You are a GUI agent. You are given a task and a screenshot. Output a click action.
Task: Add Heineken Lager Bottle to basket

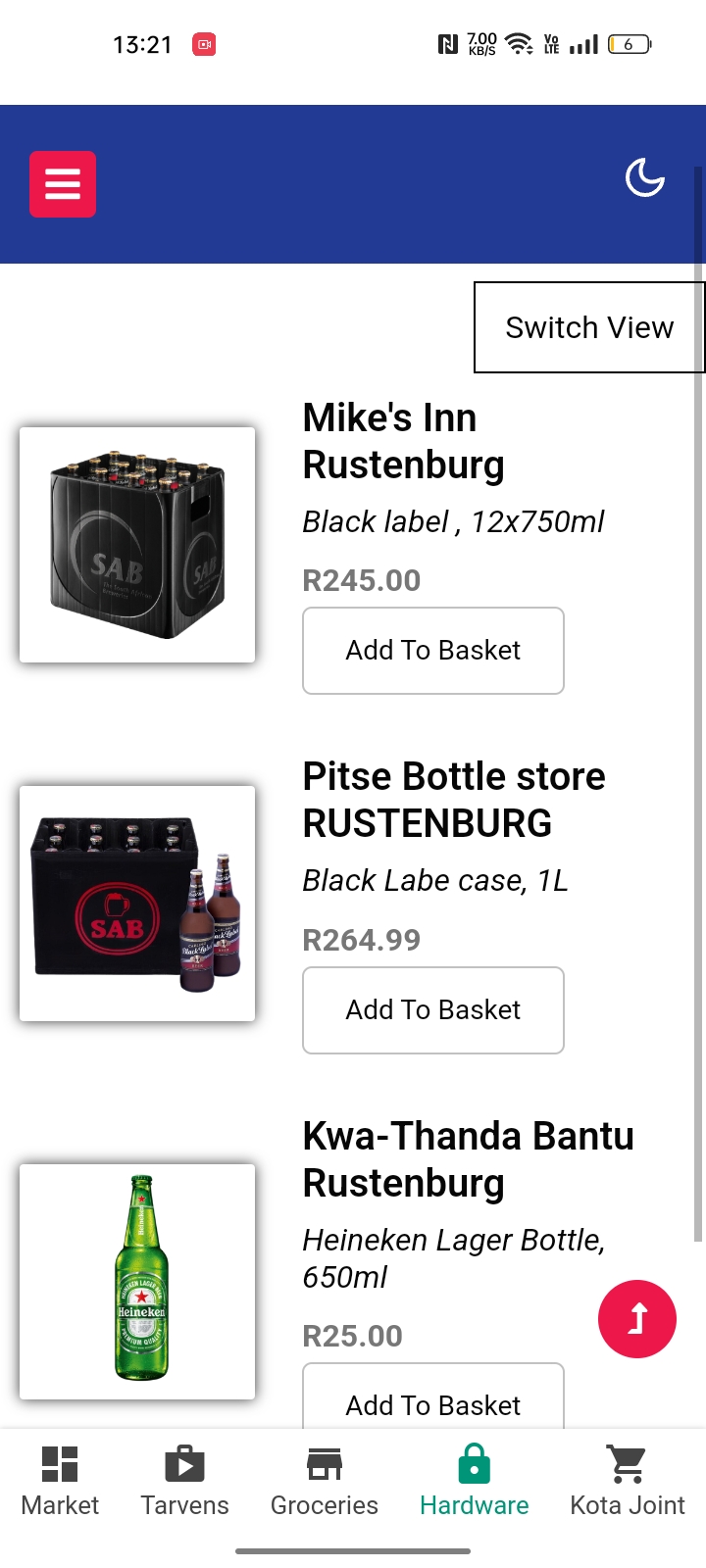432,1401
